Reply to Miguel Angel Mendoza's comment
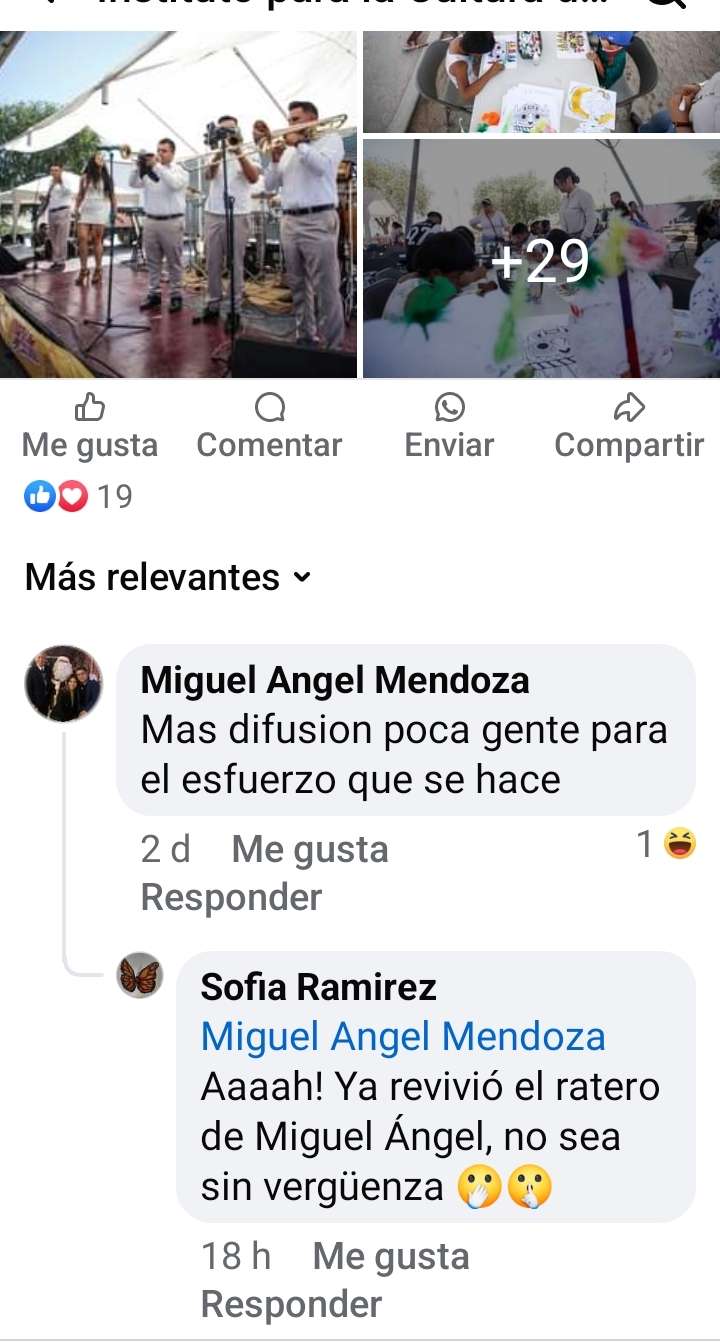The height and width of the screenshot is (1343, 720). click(231, 897)
